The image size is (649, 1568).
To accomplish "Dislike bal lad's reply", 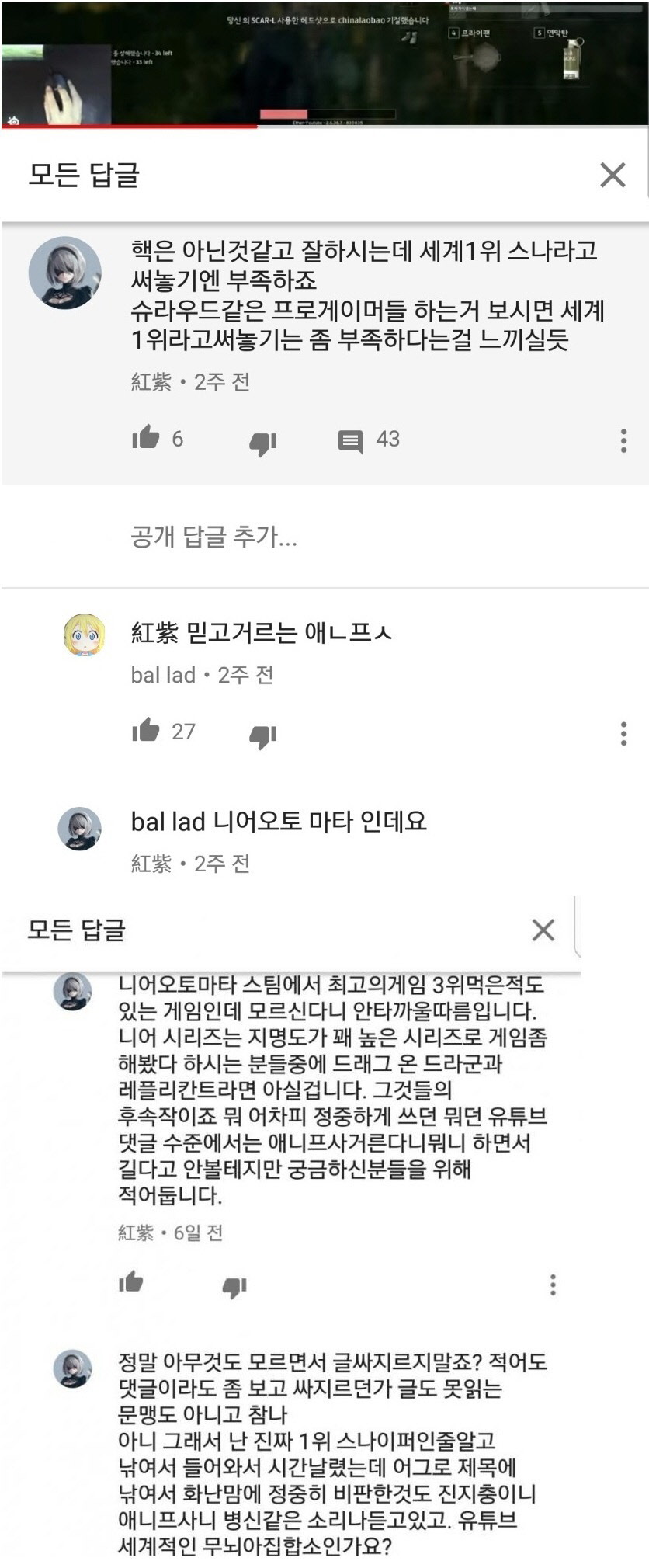I will click(x=262, y=736).
